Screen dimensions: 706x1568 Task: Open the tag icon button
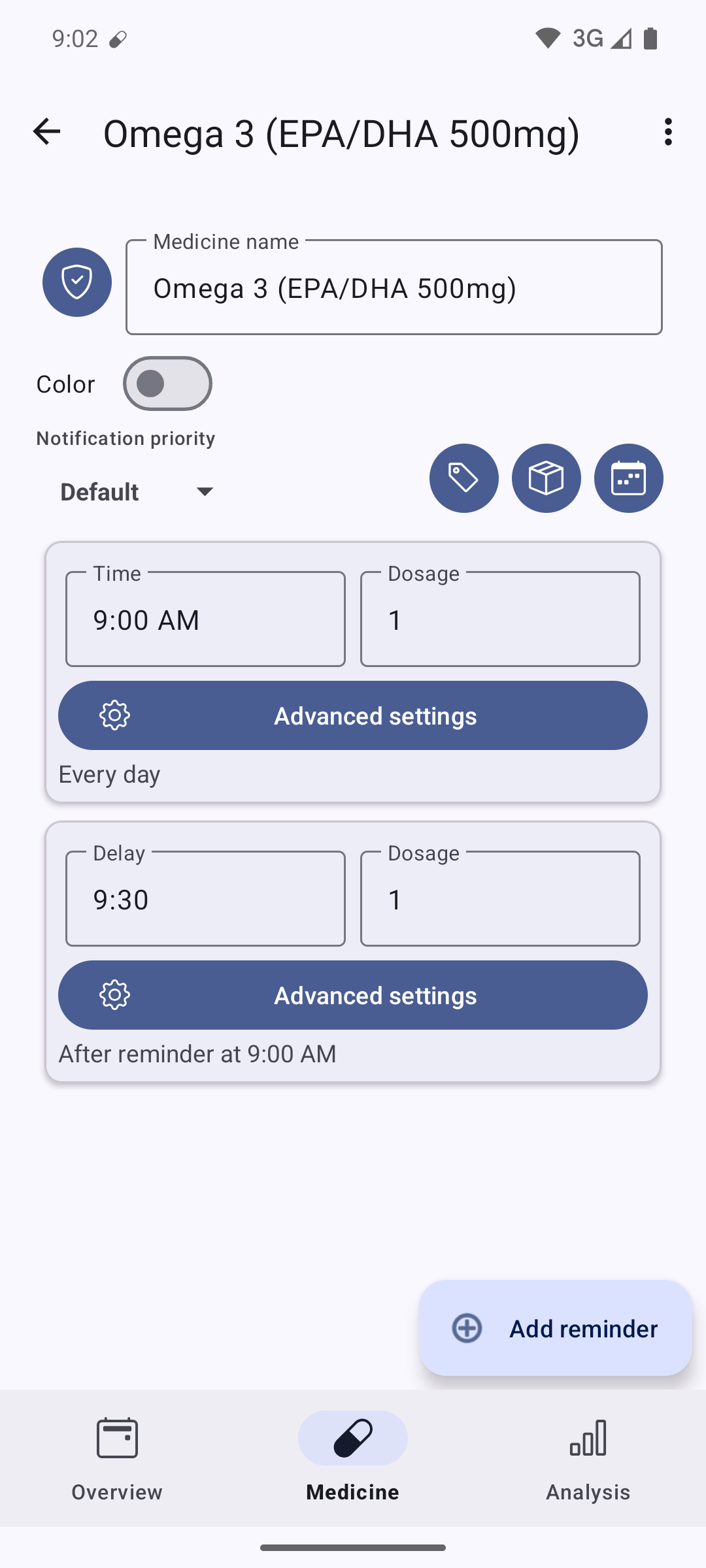point(464,478)
